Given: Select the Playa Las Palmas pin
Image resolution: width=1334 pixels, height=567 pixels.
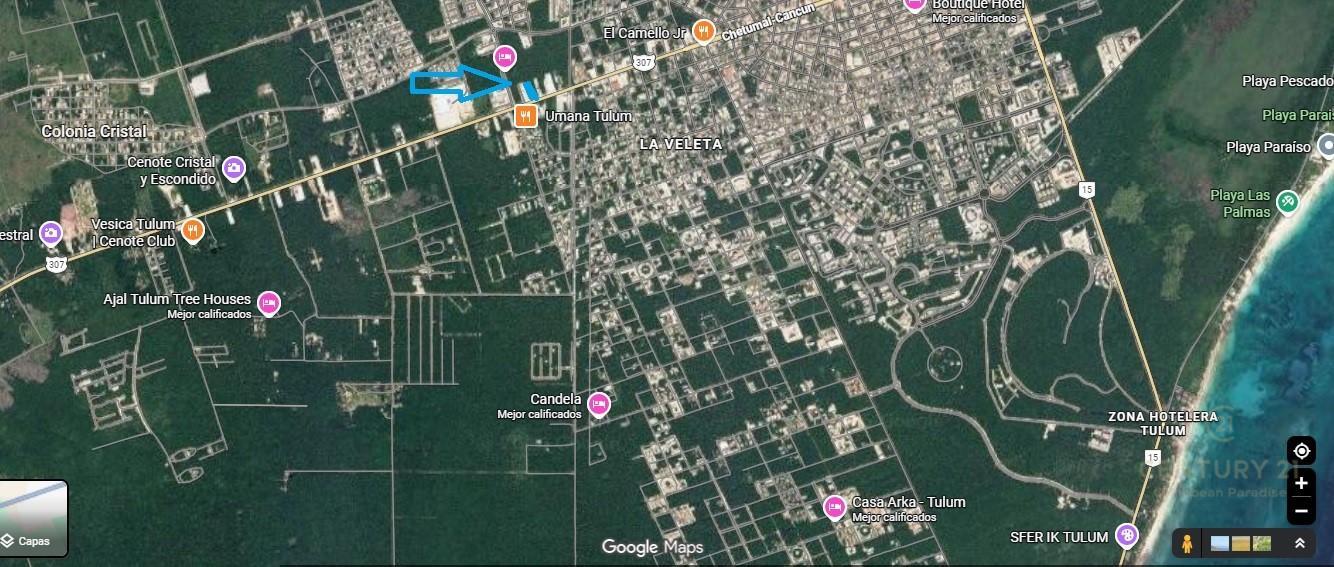Looking at the screenshot, I should [1288, 201].
